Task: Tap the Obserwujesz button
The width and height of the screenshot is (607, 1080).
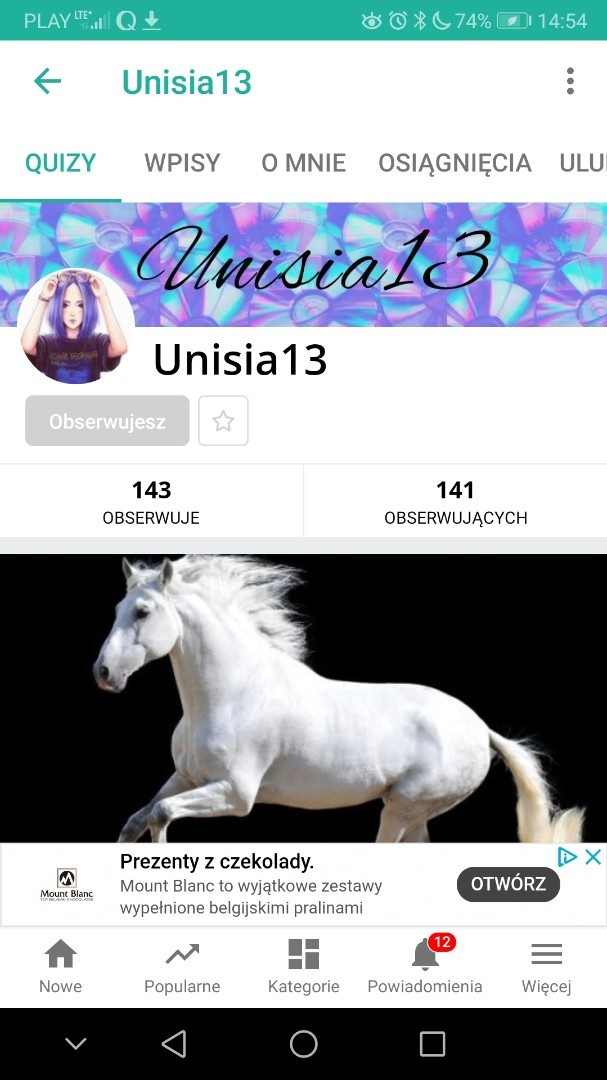Action: pos(107,421)
